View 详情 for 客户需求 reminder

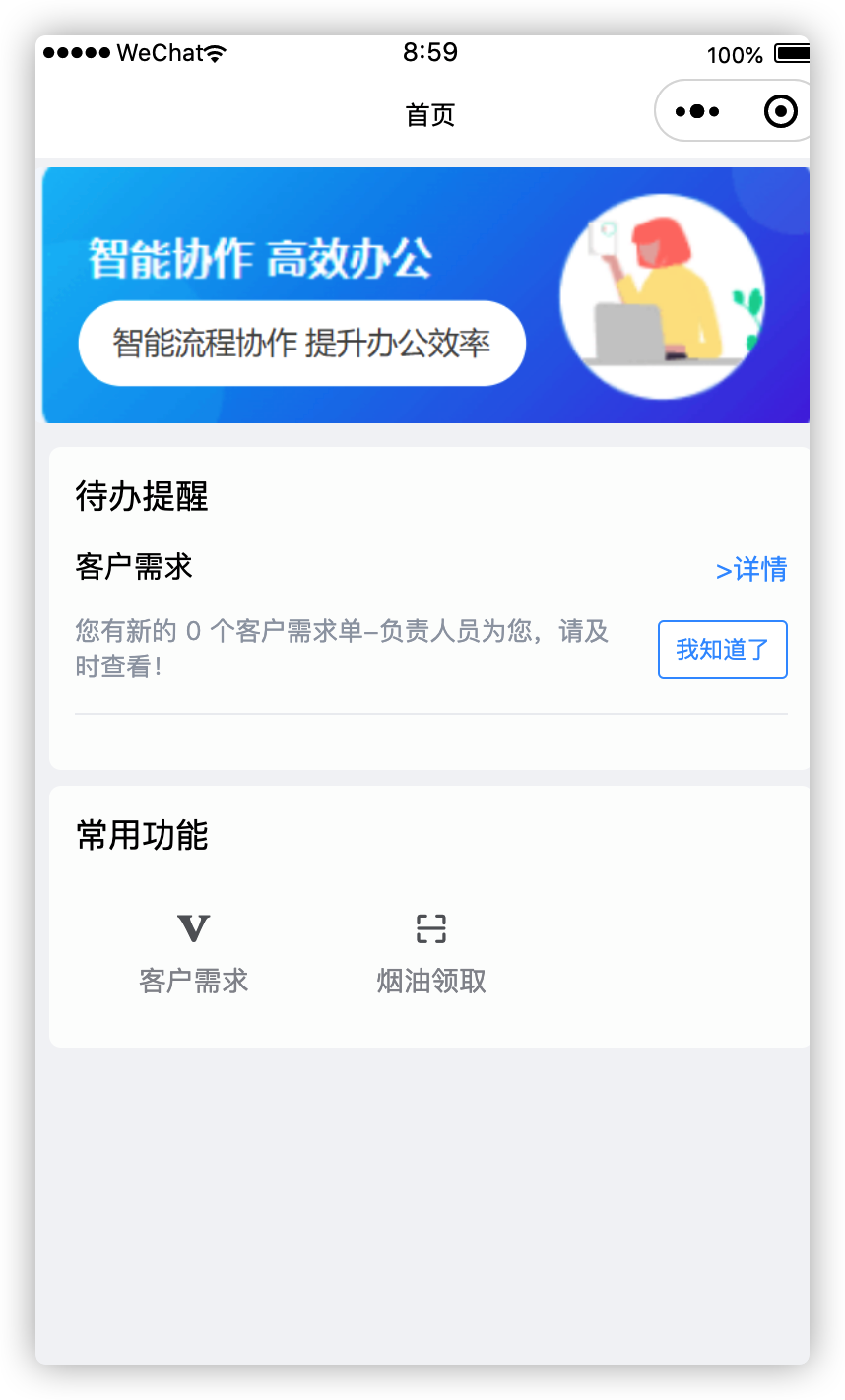coord(751,569)
